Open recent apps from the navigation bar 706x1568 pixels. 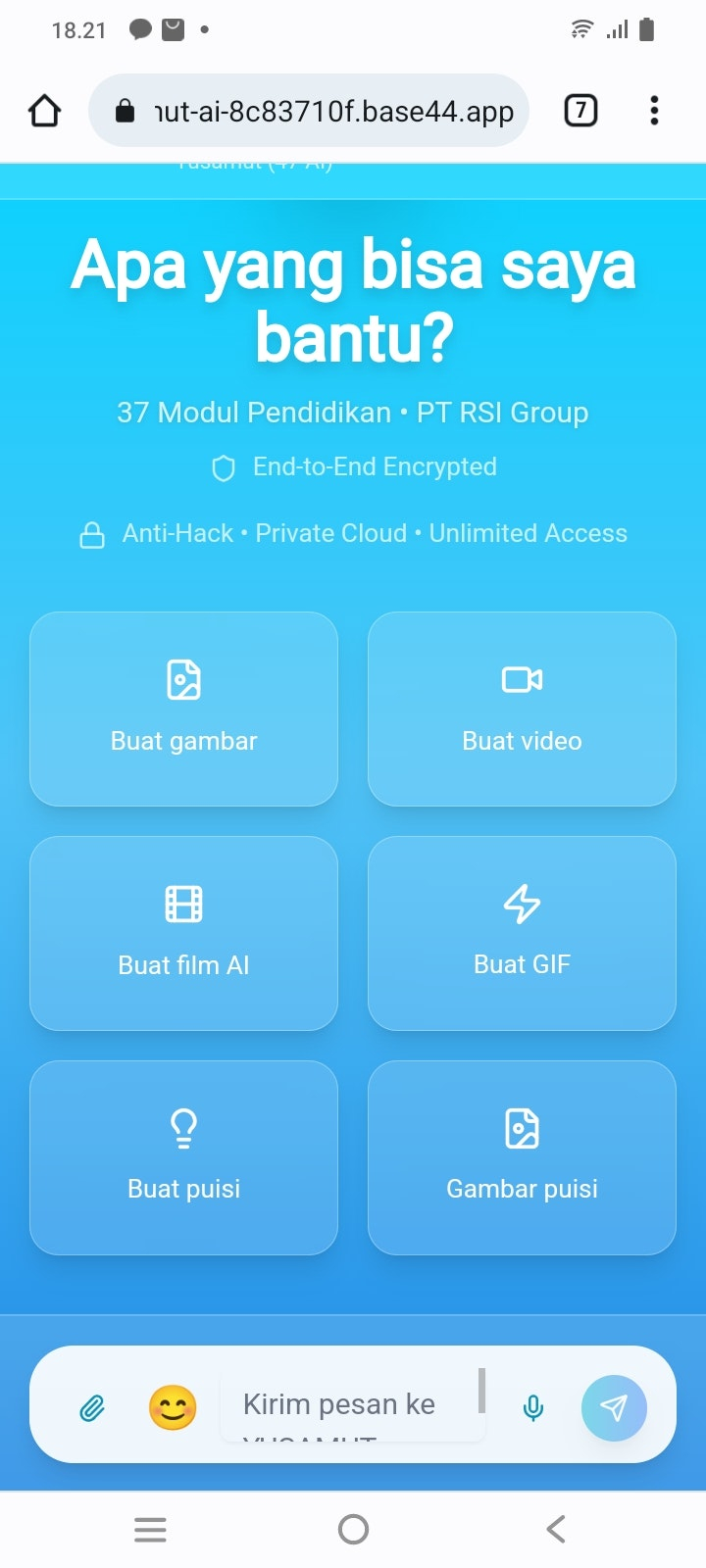pyautogui.click(x=150, y=1529)
